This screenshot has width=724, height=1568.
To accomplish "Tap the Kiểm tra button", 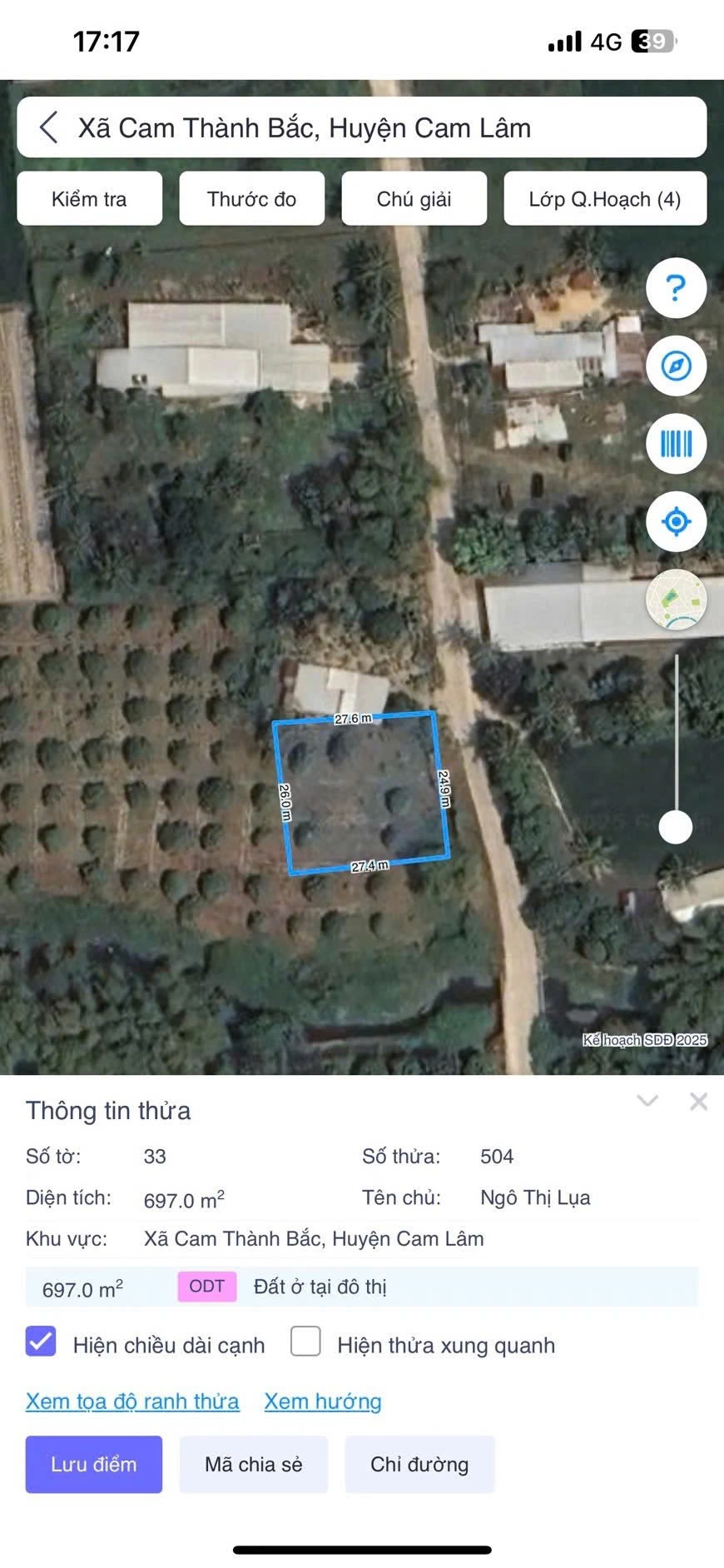I will coord(89,199).
